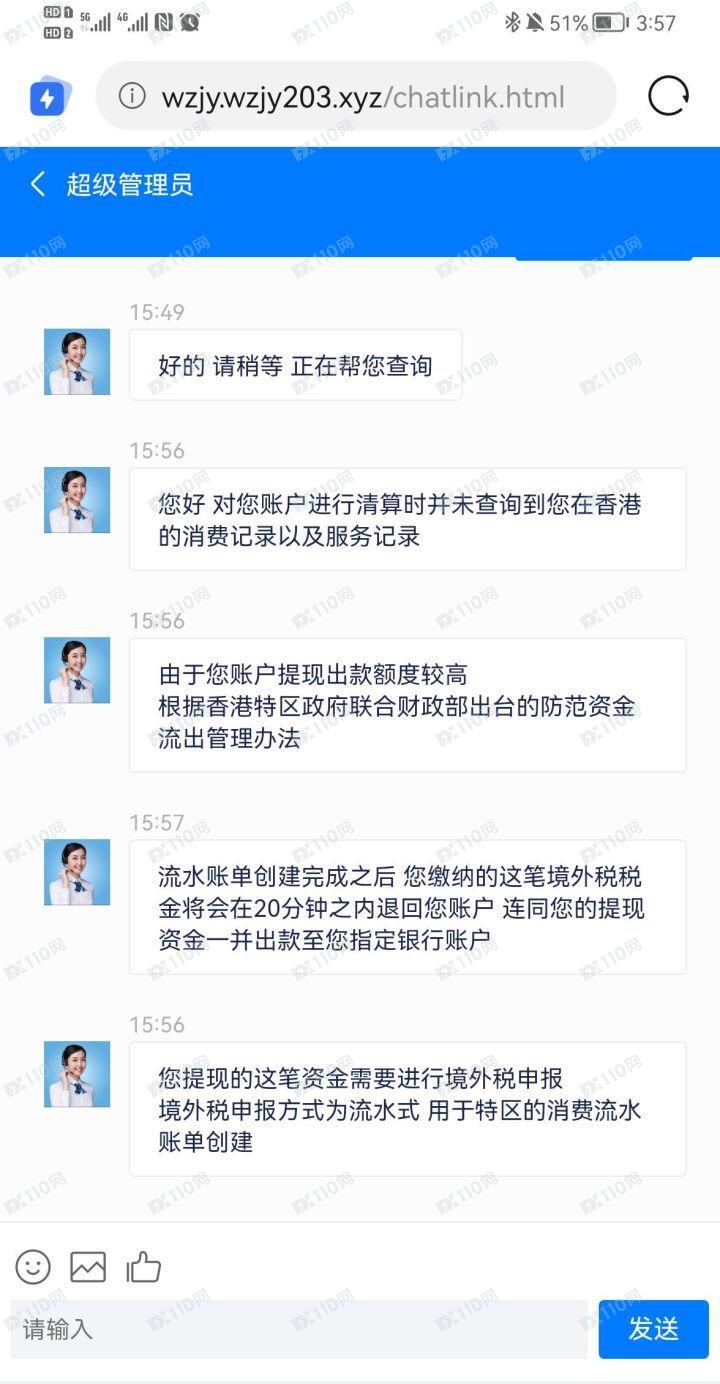This screenshot has width=720, height=1384.
Task: Reload the page in the browser
Action: (x=668, y=97)
